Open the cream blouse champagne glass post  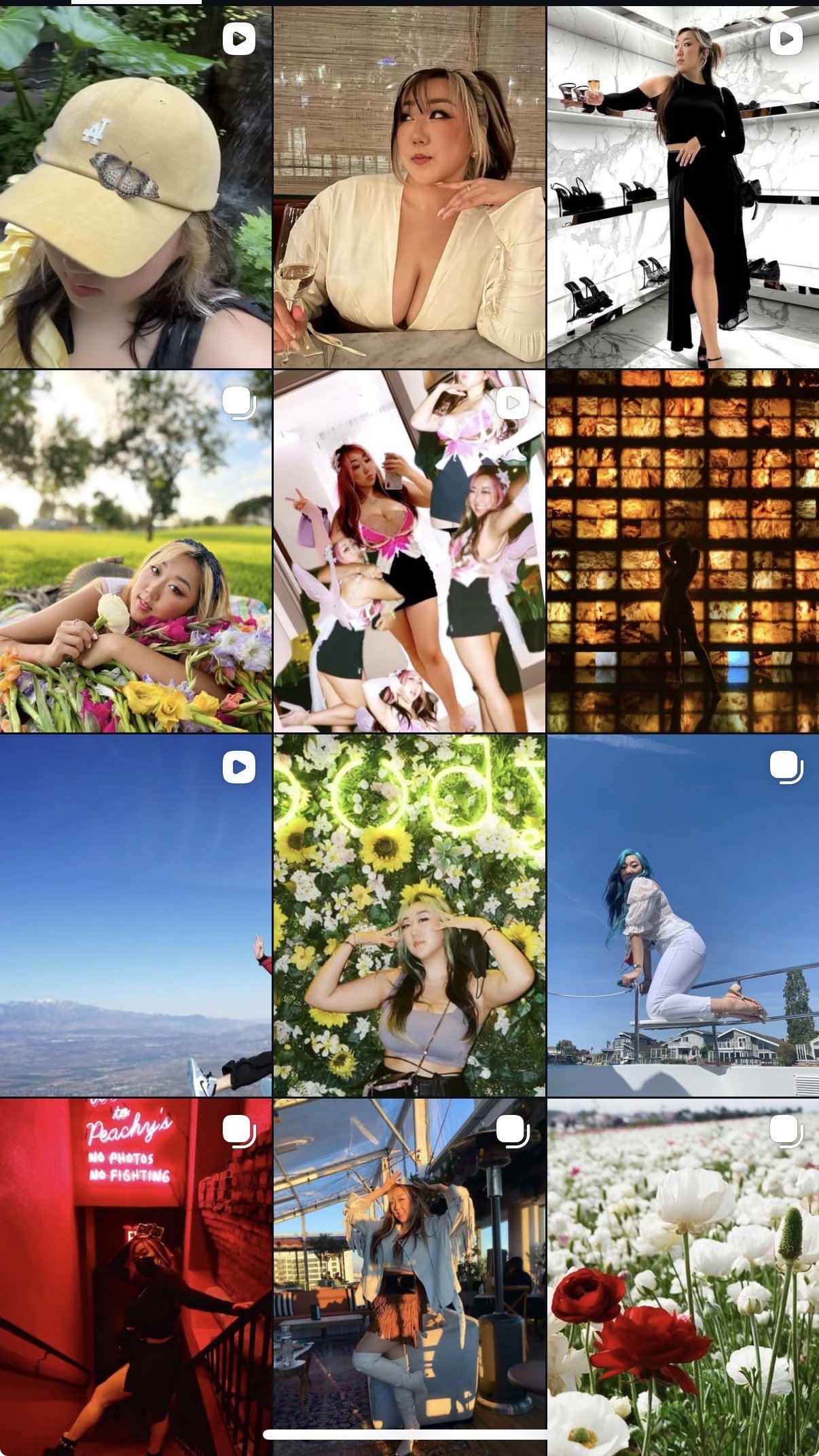[x=409, y=187]
